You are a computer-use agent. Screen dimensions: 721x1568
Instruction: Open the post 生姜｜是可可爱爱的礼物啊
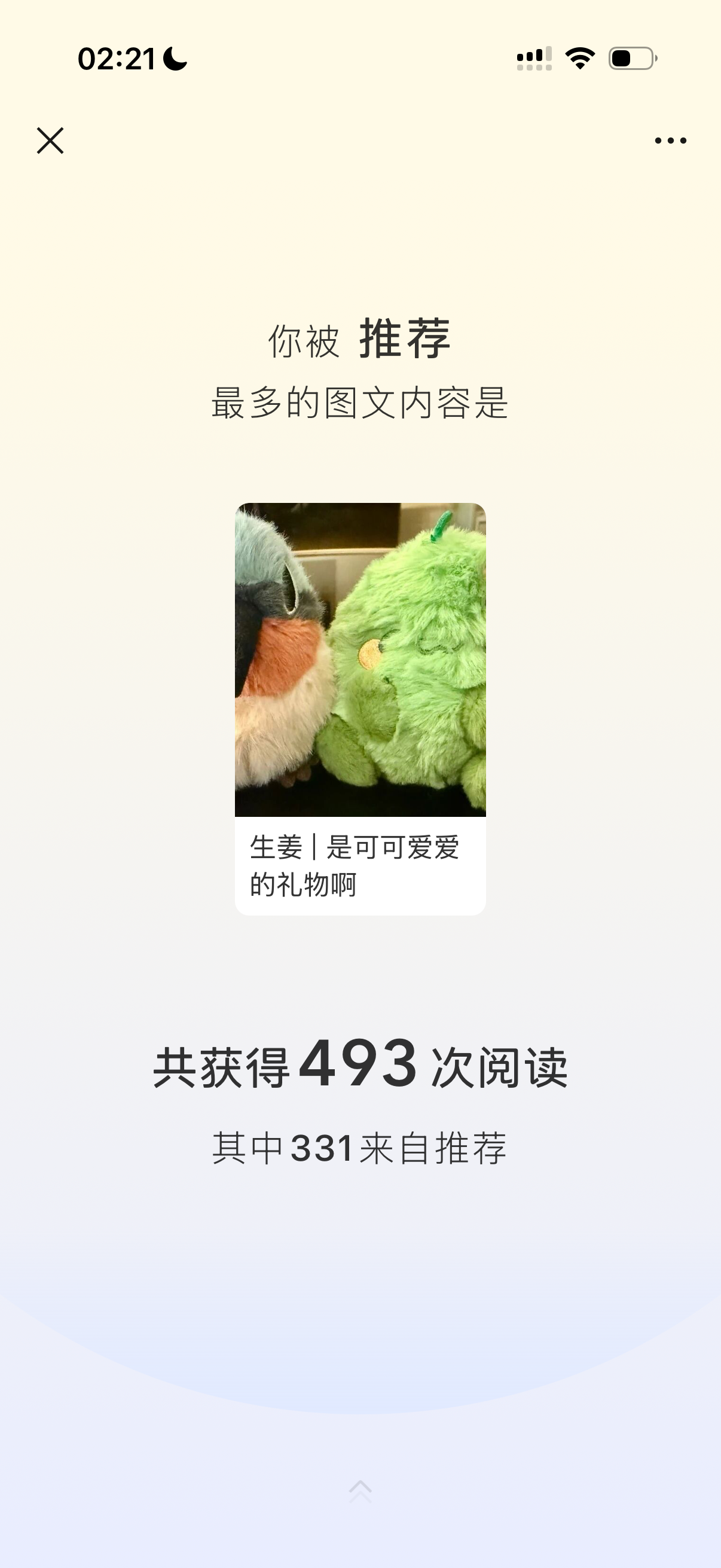tap(360, 709)
